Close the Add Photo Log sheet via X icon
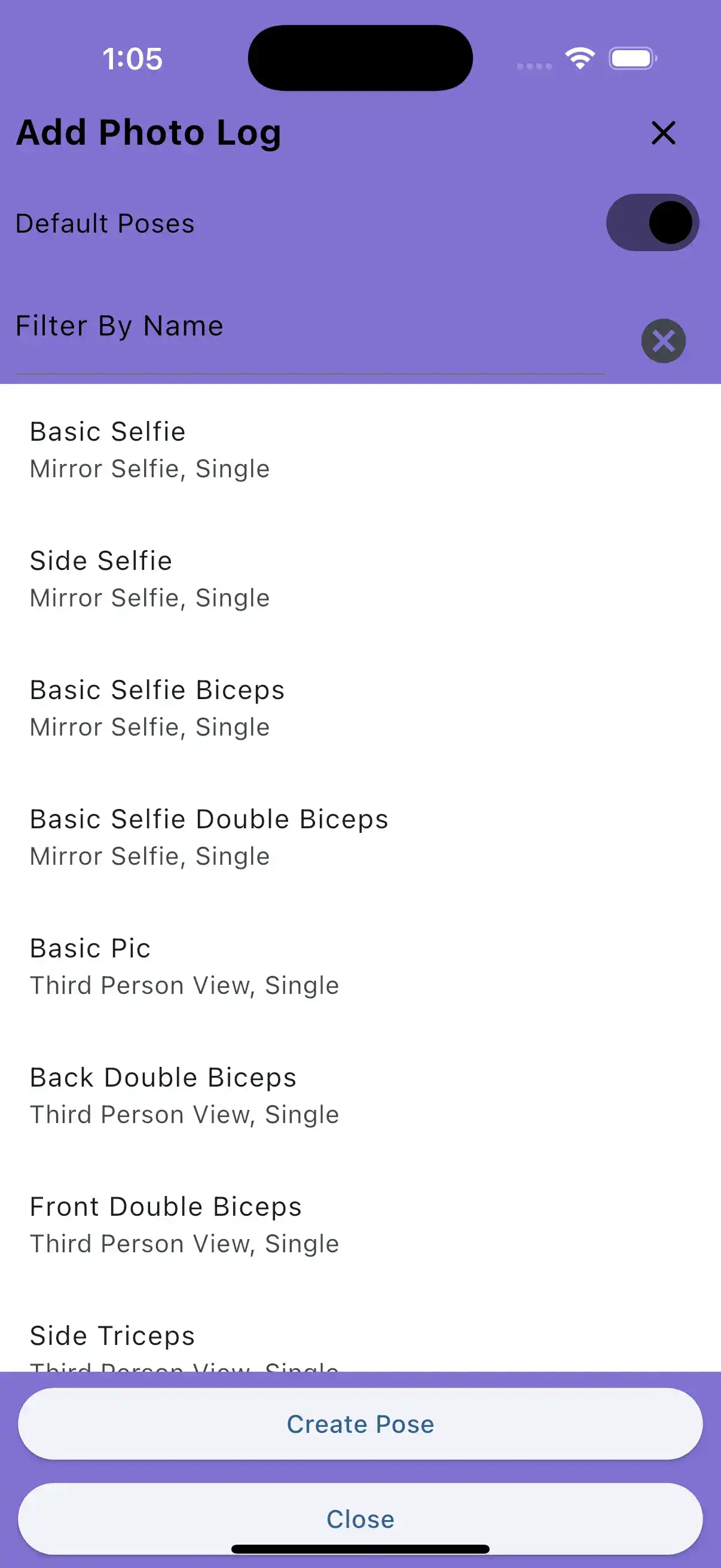 click(663, 133)
